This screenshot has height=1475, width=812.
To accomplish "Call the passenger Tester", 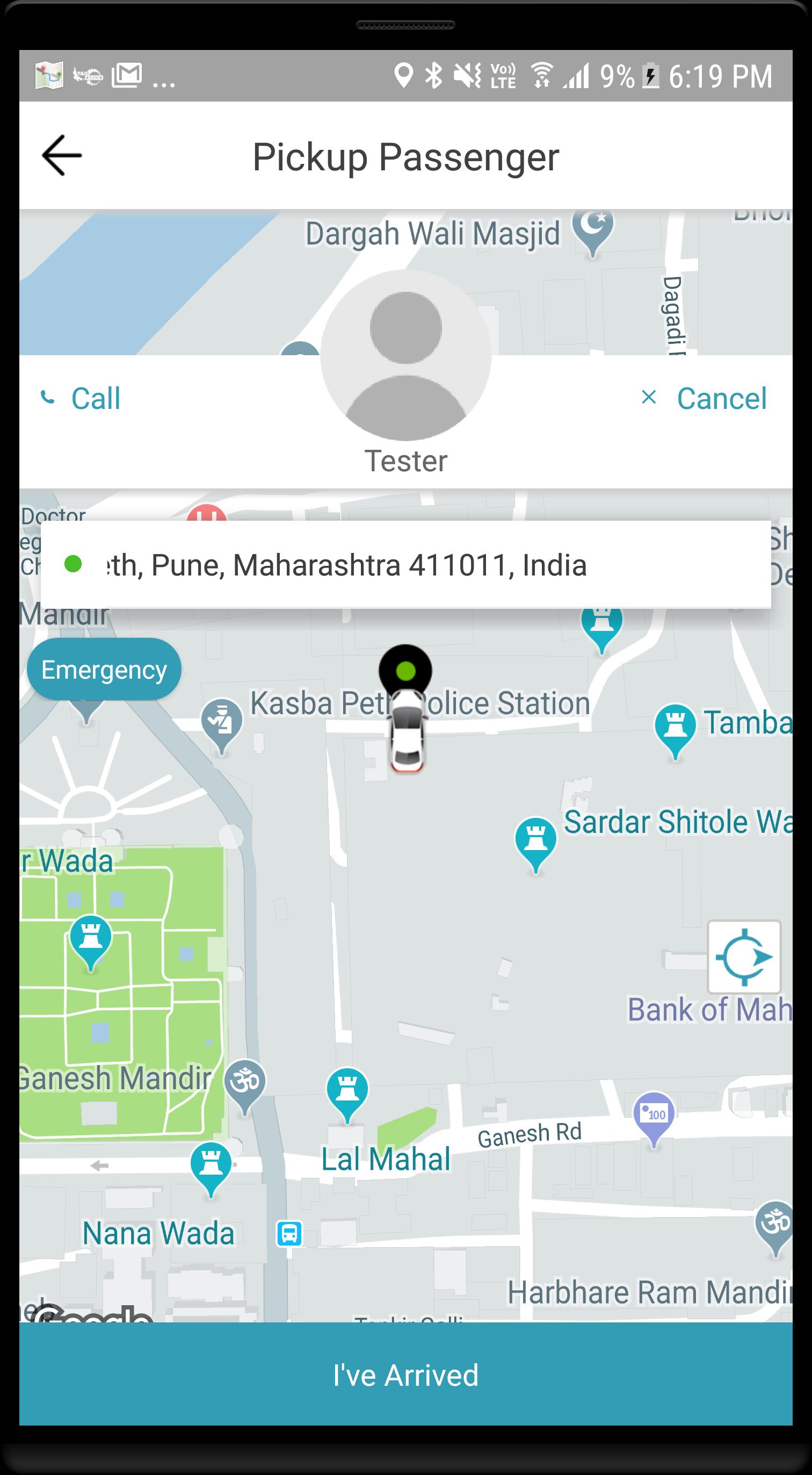I will pyautogui.click(x=81, y=399).
